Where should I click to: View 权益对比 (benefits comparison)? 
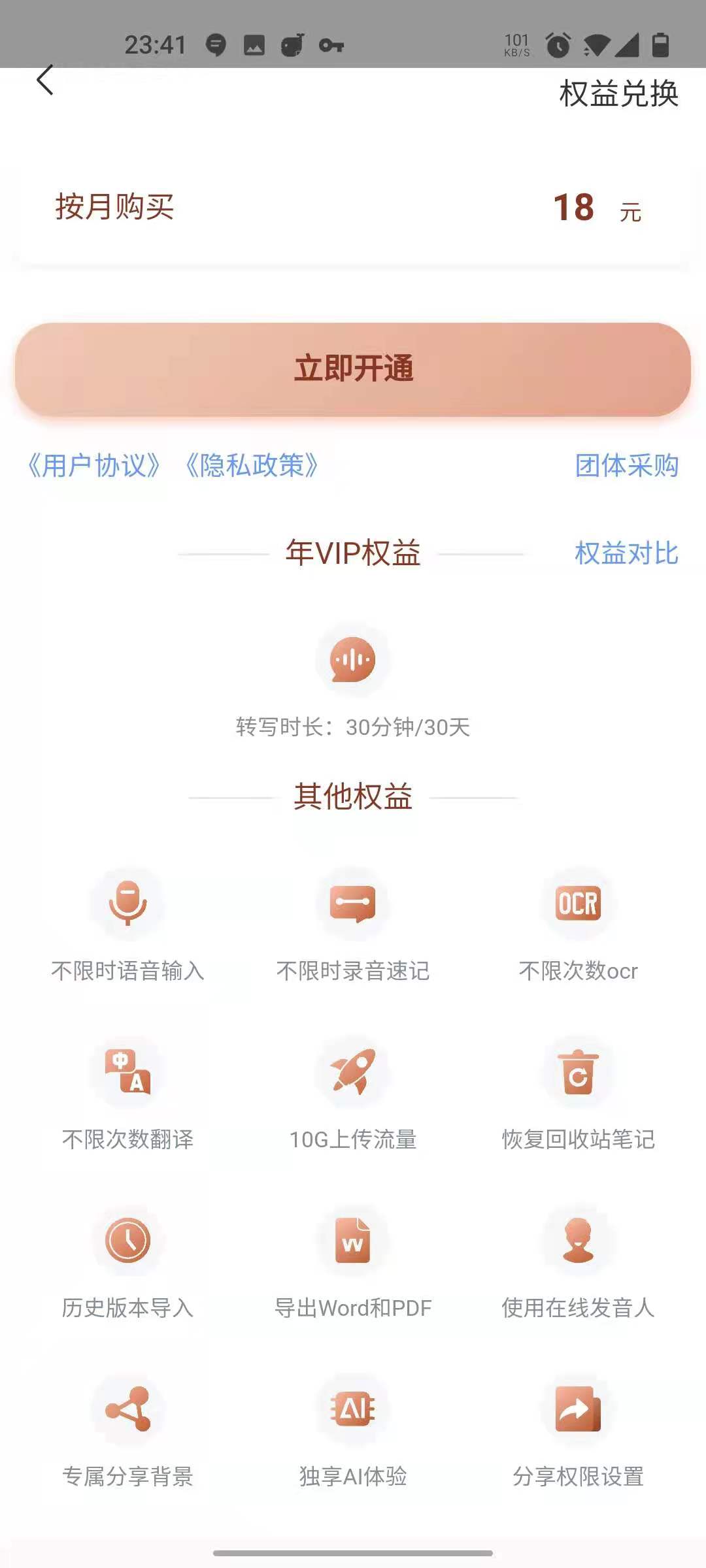pos(626,553)
